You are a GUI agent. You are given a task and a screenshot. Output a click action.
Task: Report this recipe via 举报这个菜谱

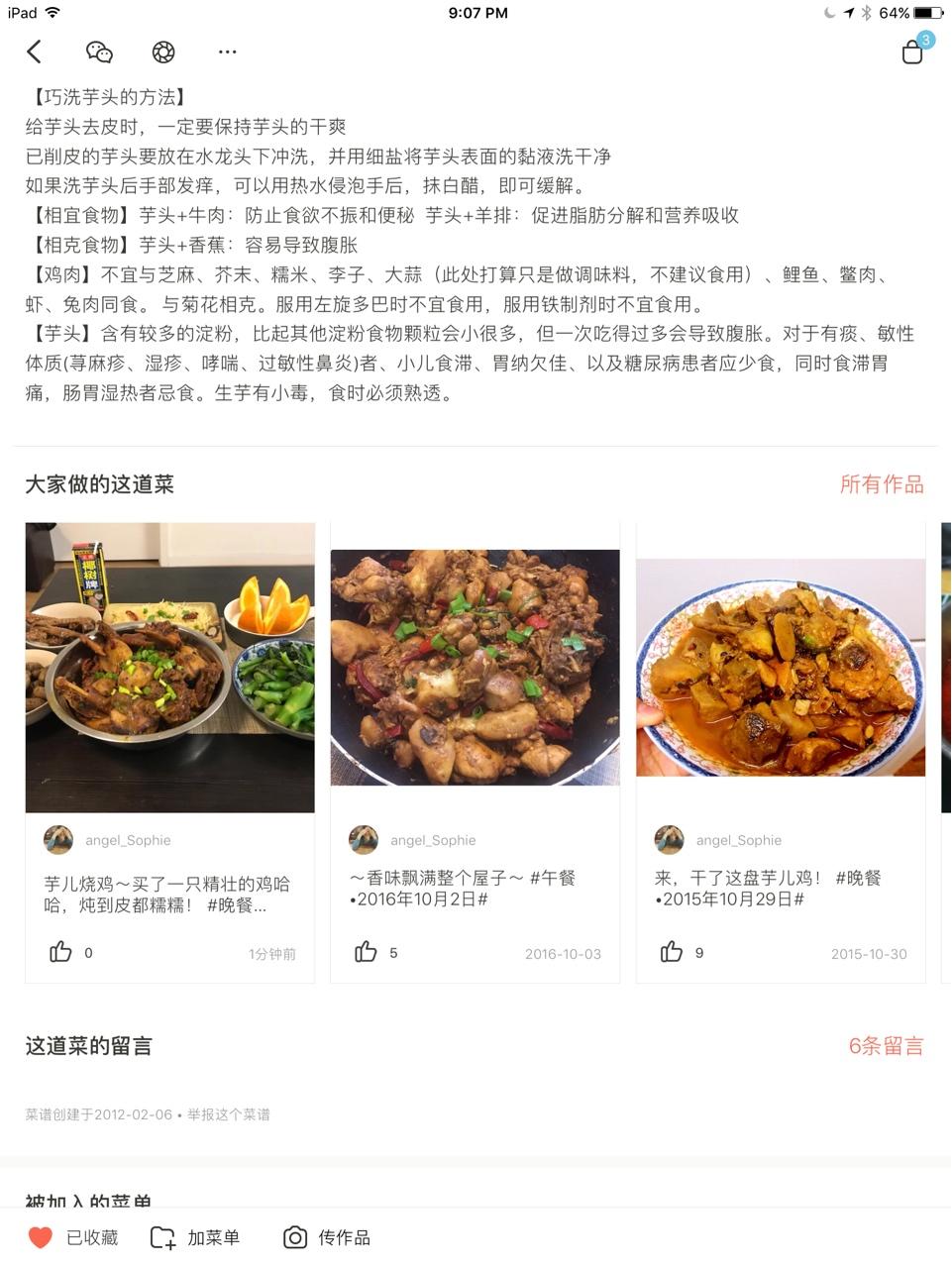pyautogui.click(x=229, y=1114)
